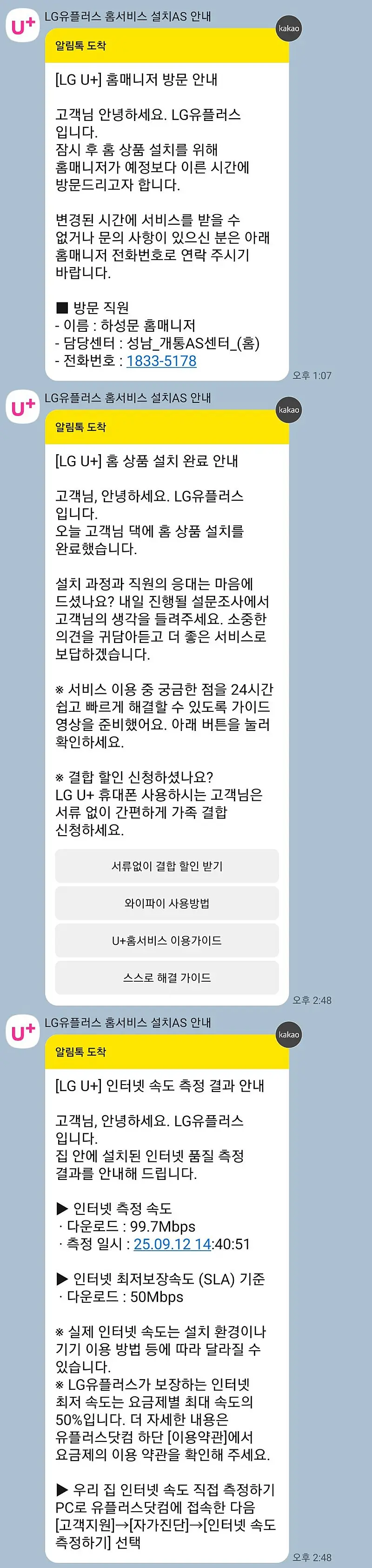This screenshot has width=372, height=1568.
Task: Open the U+ profile on the 인터넷 속도 측정 message
Action: (23, 1032)
